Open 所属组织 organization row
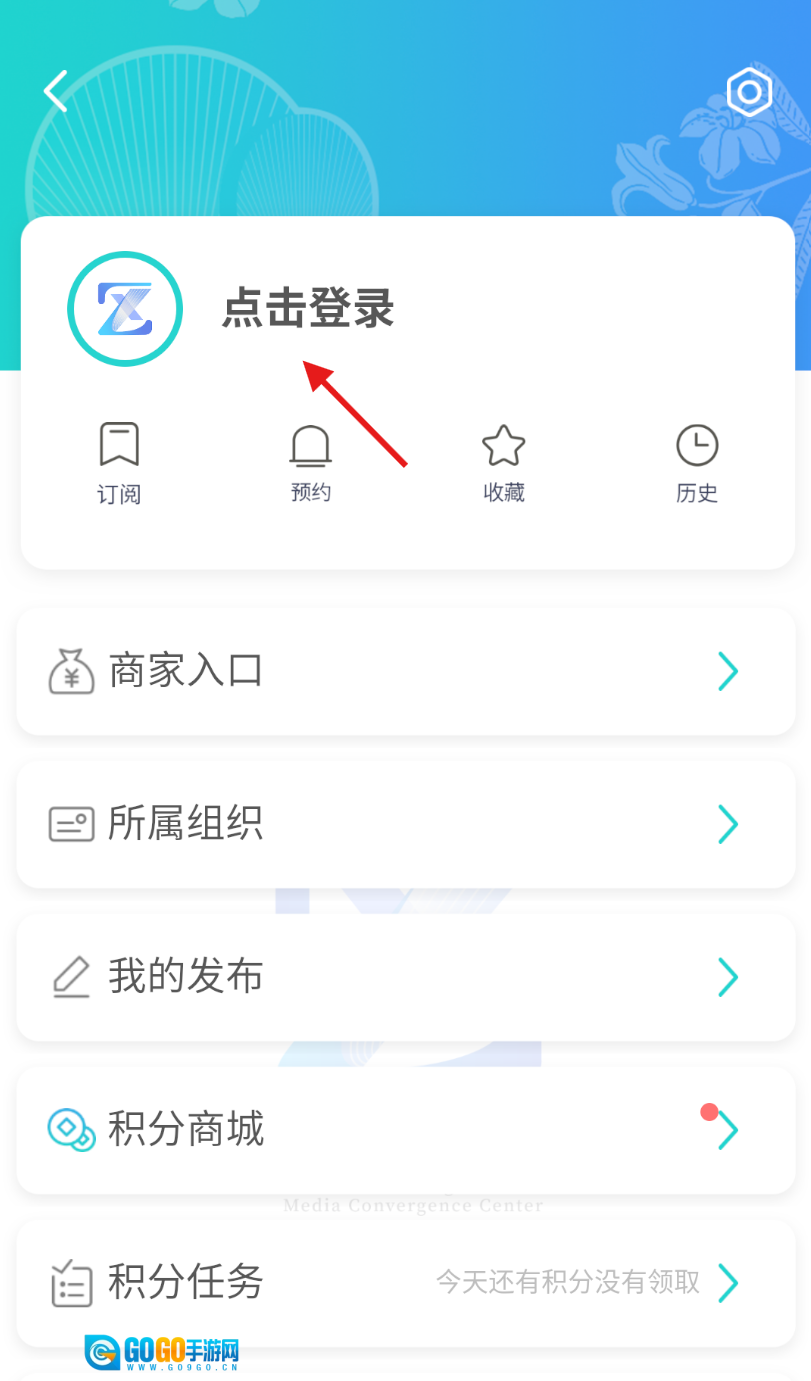Screen dimensions: 811x1381 (405, 824)
